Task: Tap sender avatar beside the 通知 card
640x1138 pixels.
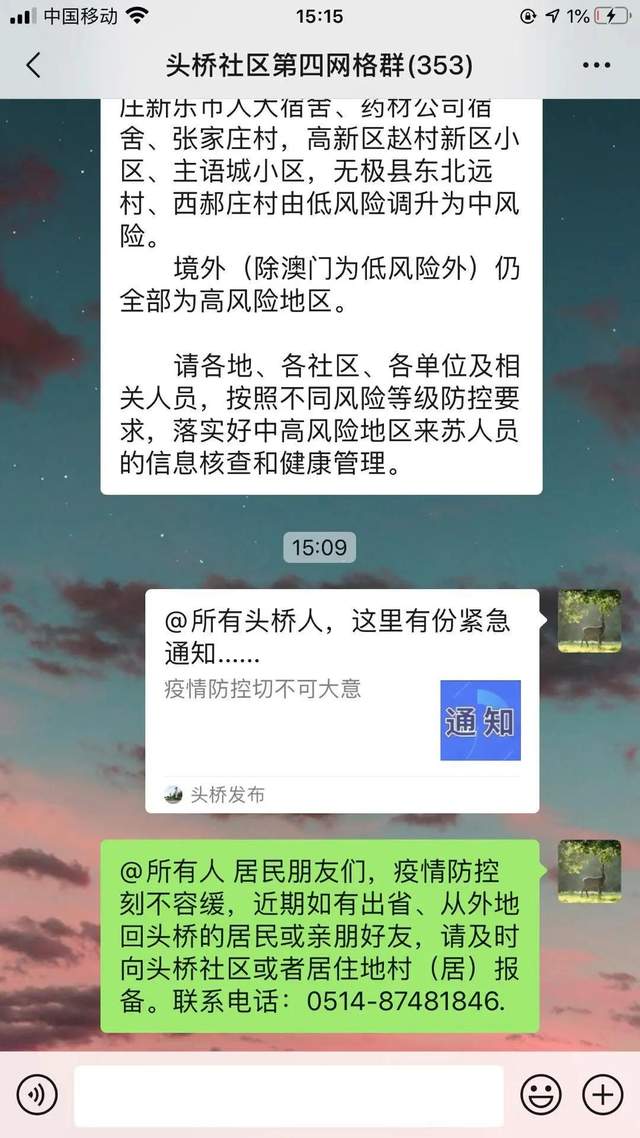Action: tap(589, 621)
